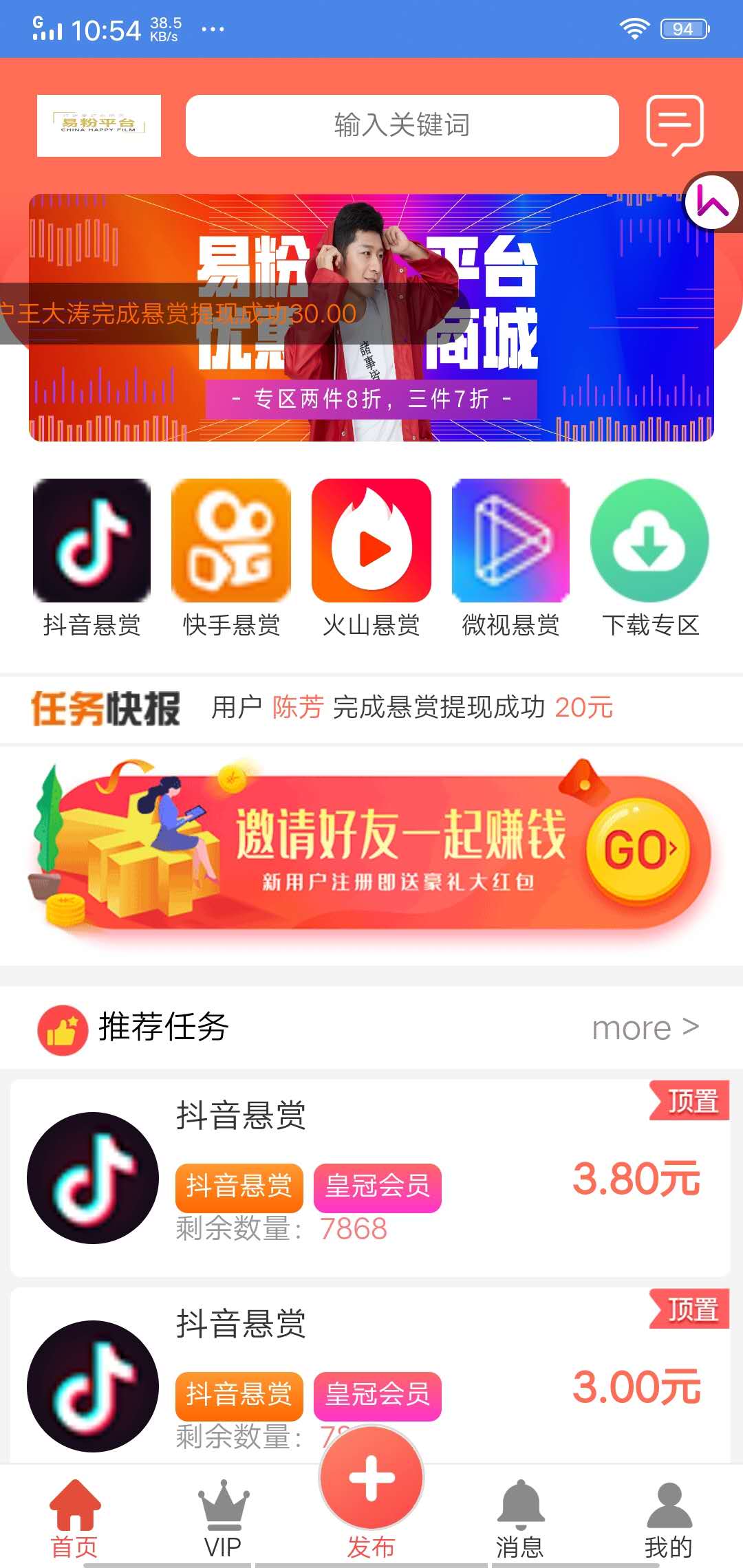Tap the keyword search input field
This screenshot has height=1568, width=743.
(x=402, y=127)
